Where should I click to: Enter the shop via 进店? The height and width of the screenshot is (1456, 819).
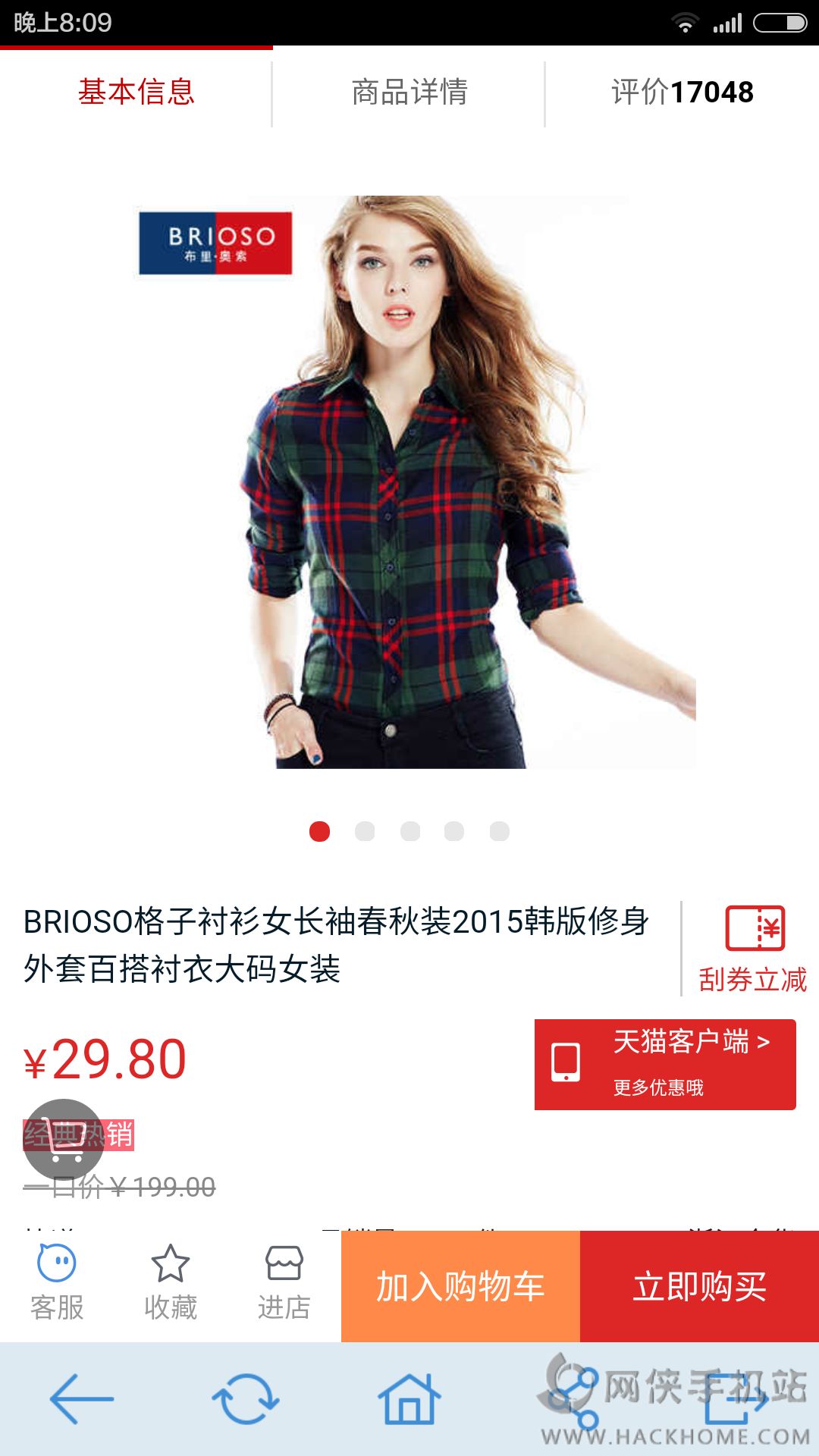point(284,1283)
